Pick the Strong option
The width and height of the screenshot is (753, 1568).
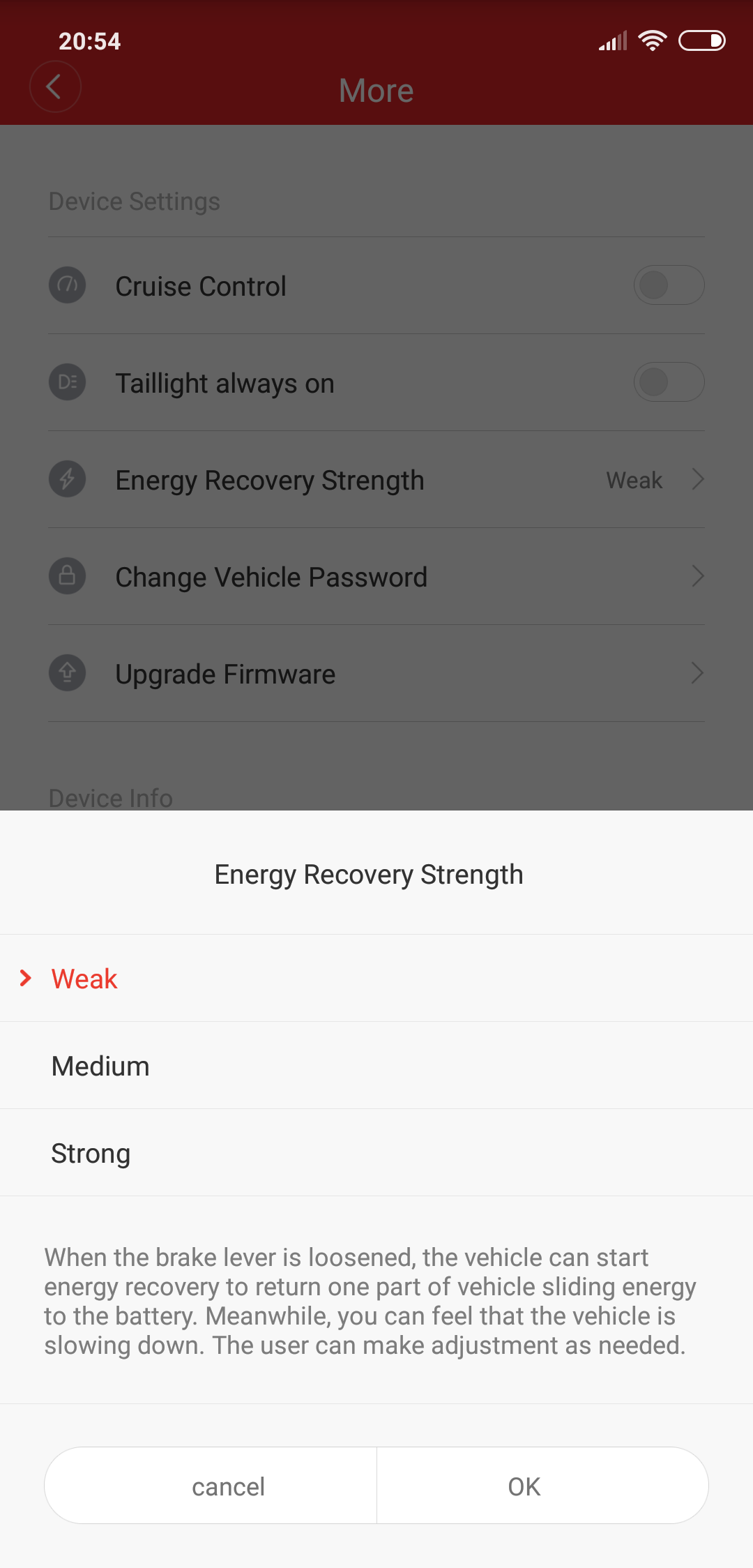coord(376,1153)
